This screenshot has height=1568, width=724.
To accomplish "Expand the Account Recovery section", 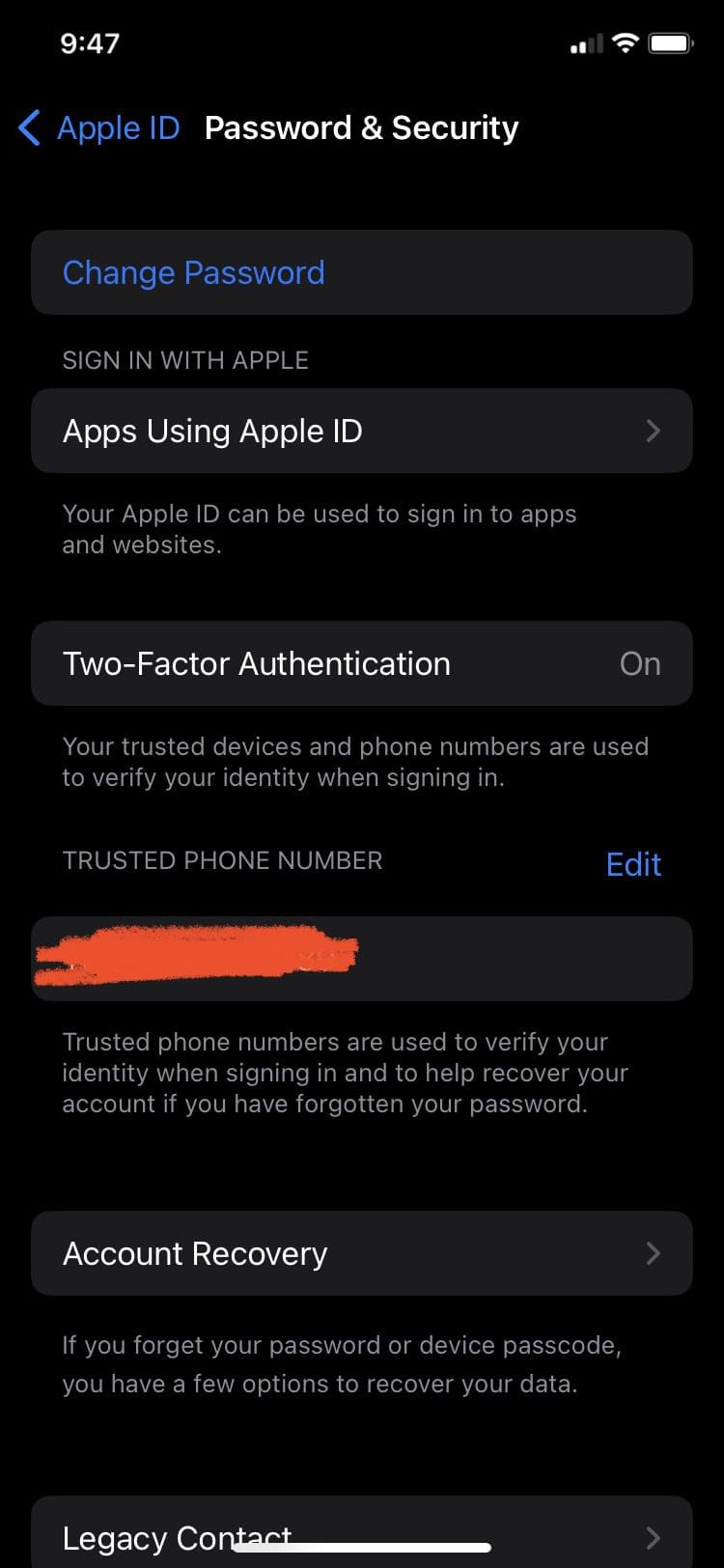I will (193, 1253).
